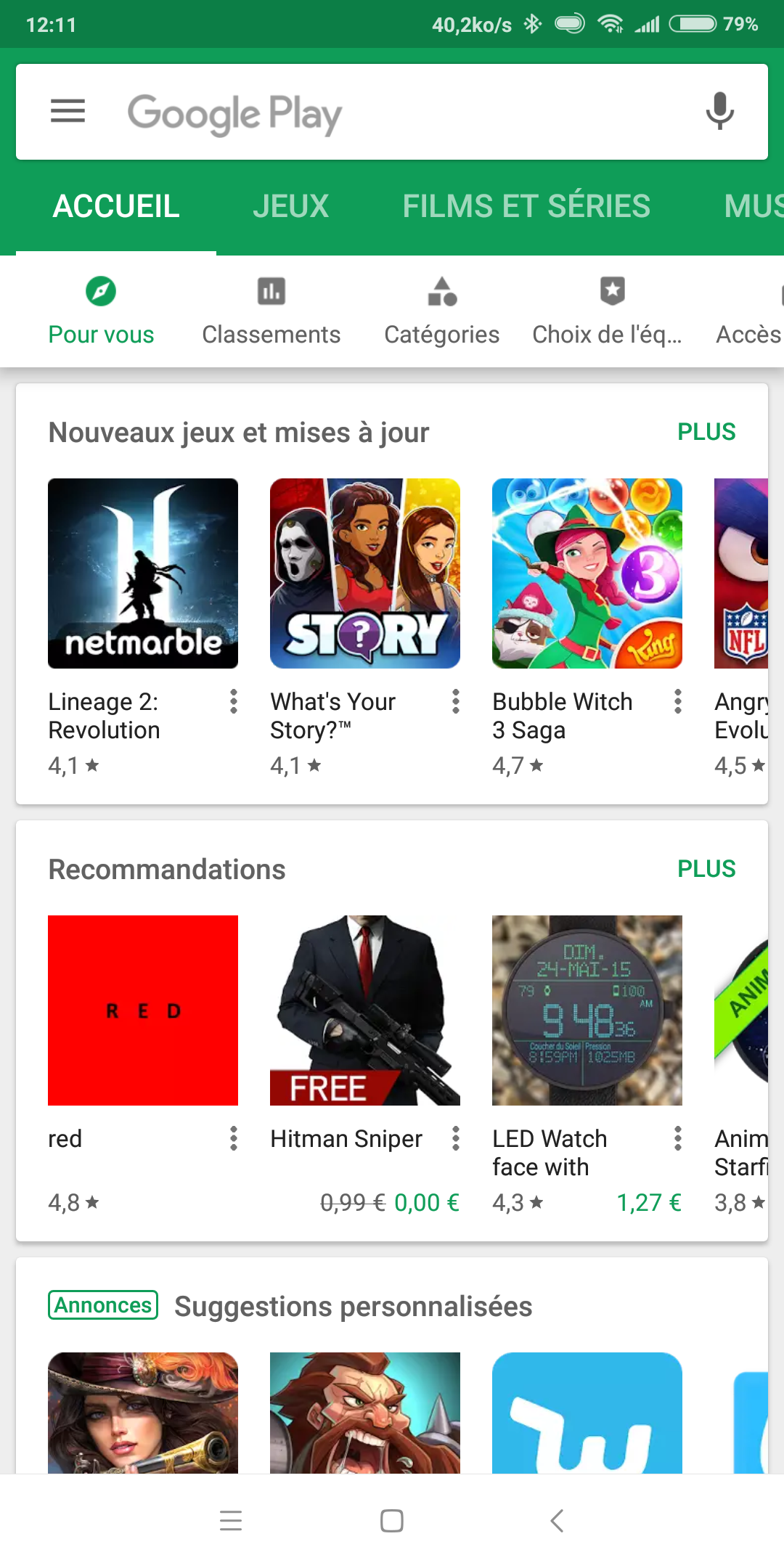Start a voice search with the microphone icon
Image resolution: width=784 pixels, height=1568 pixels.
pos(718,112)
